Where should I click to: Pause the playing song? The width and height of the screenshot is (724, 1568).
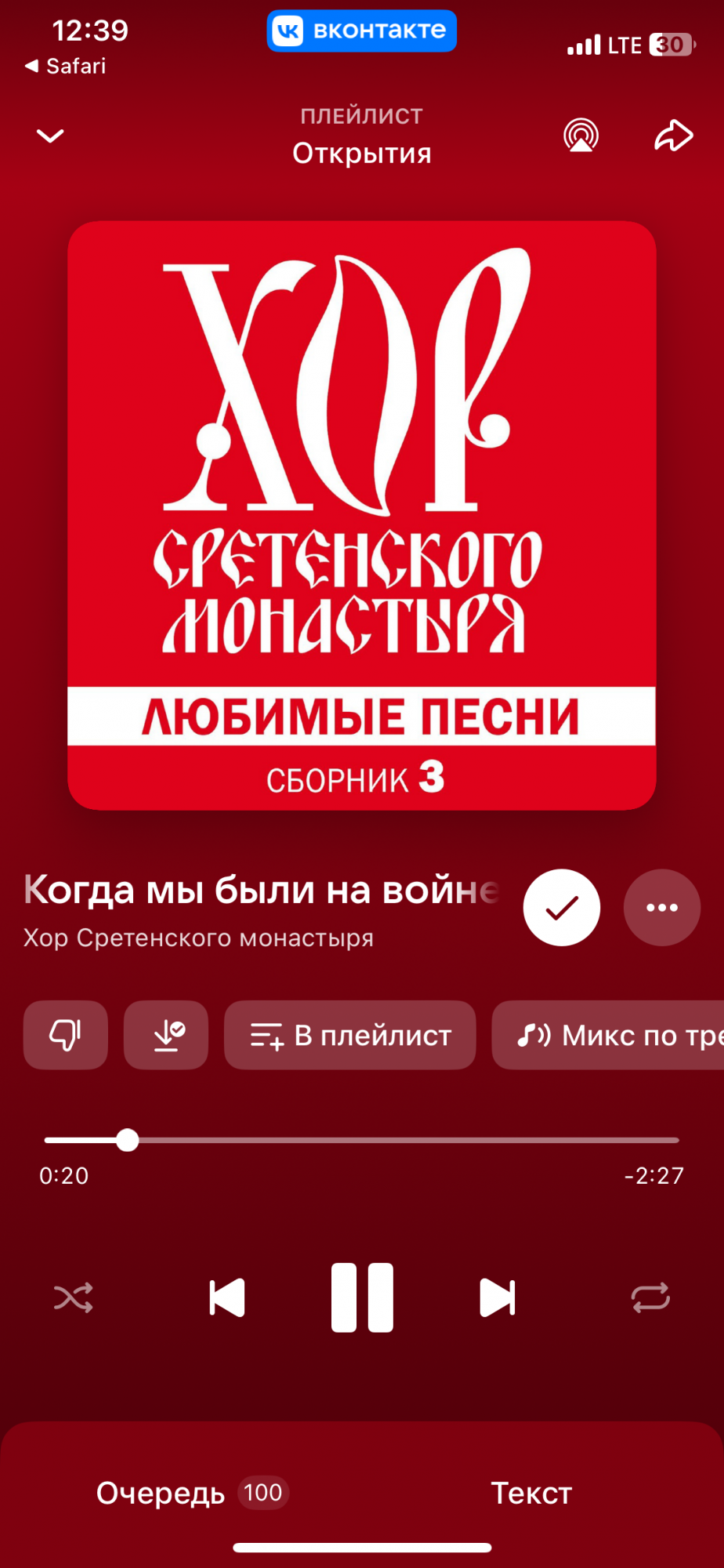coord(362,1298)
